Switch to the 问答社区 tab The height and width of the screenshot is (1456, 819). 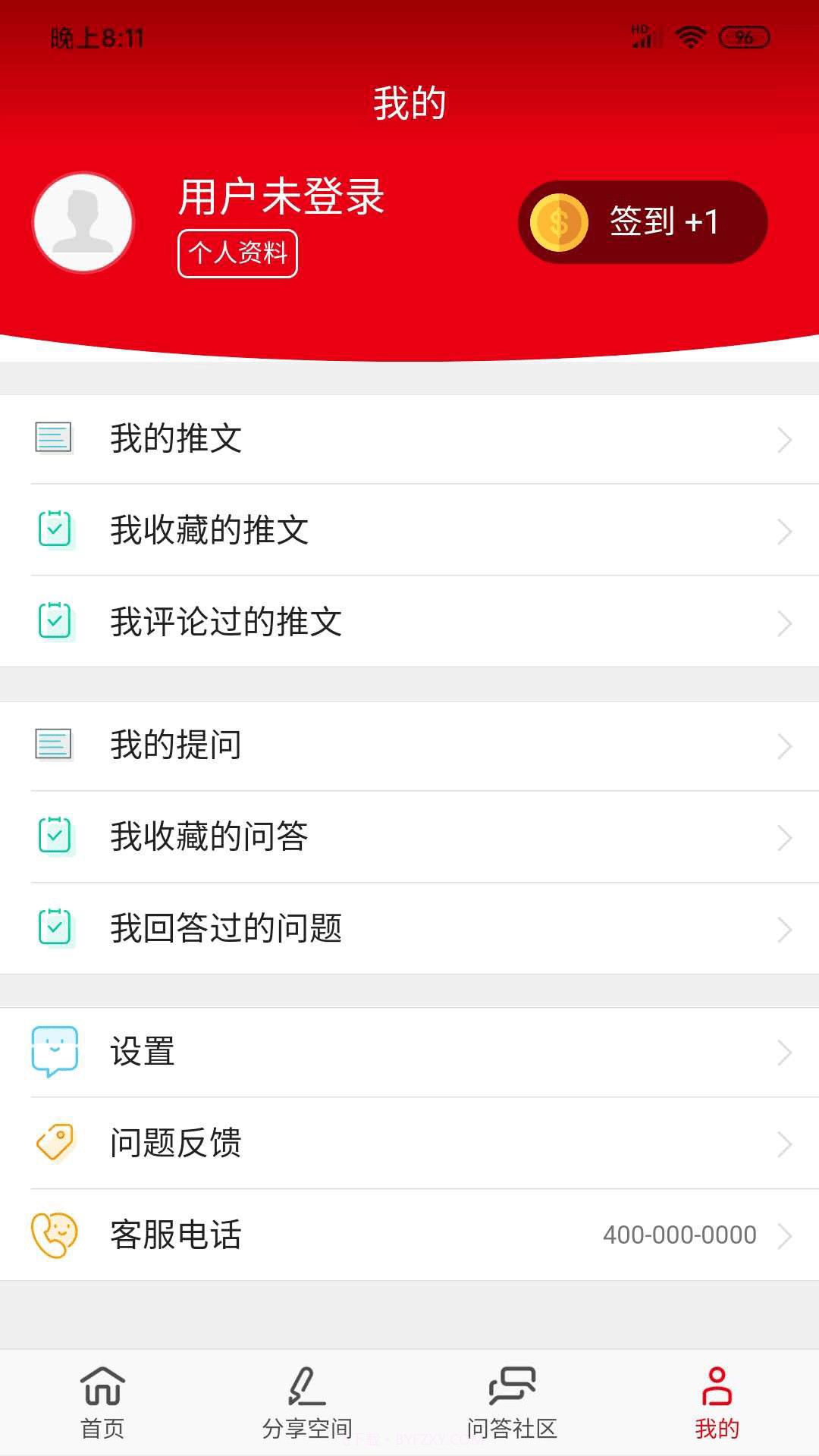(x=512, y=1405)
